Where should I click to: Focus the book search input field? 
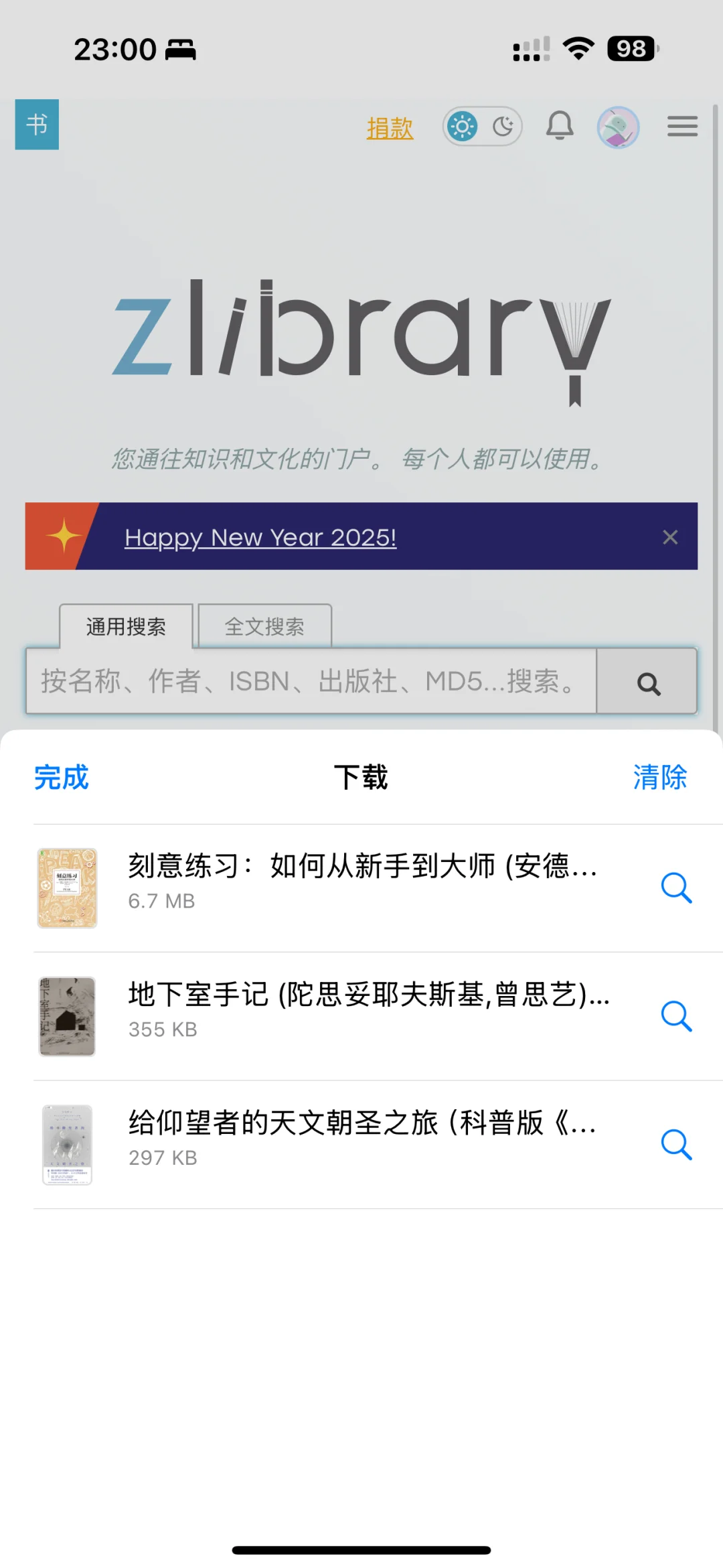click(x=311, y=681)
